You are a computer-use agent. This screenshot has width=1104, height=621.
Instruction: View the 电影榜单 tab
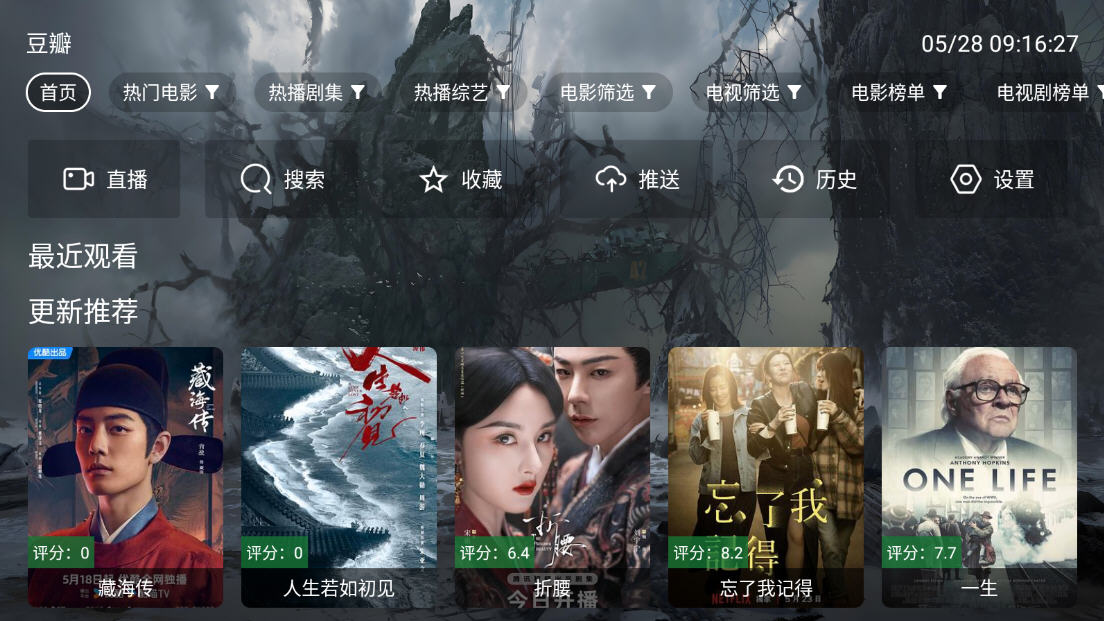[899, 93]
